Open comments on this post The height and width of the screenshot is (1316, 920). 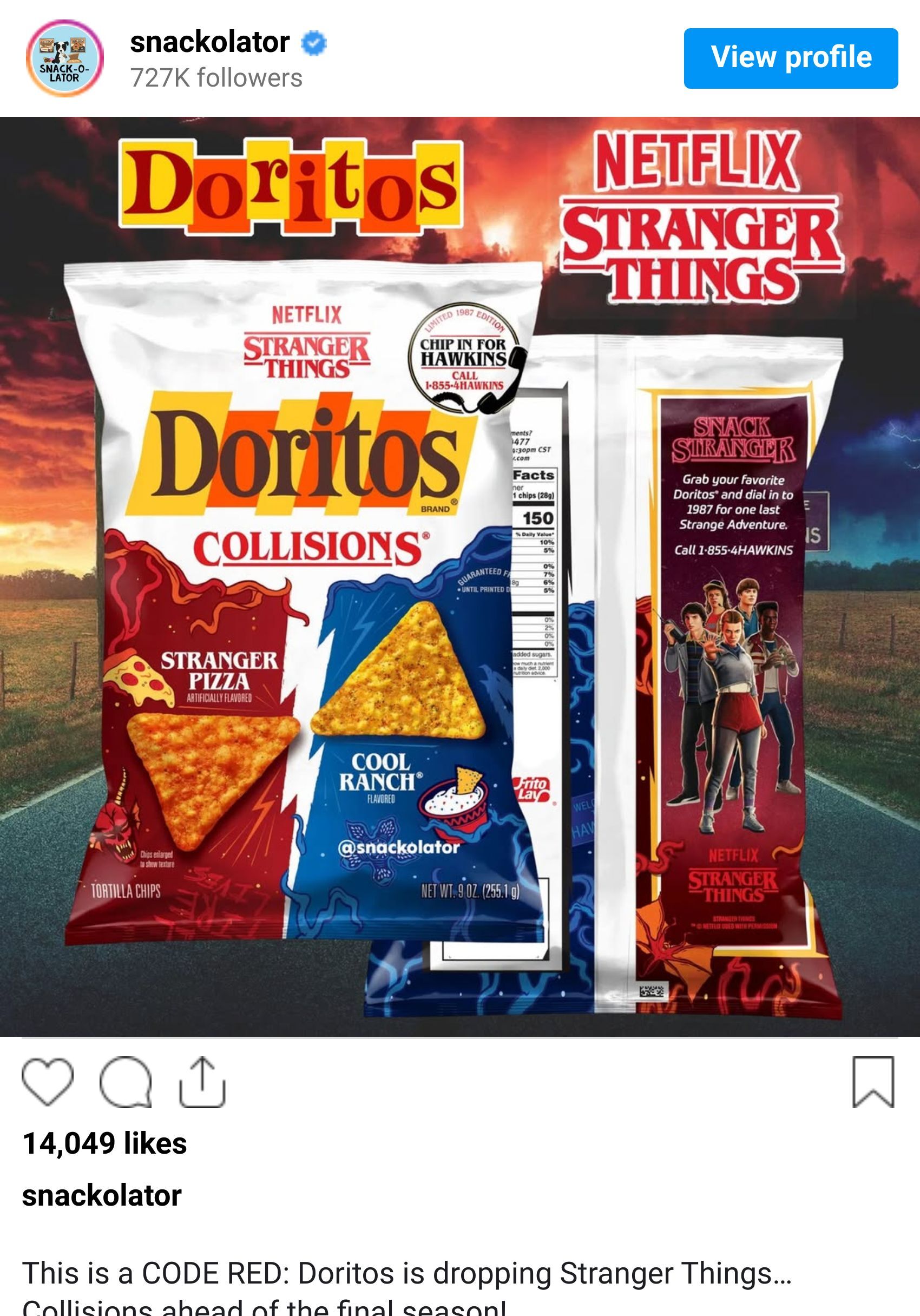point(126,1081)
